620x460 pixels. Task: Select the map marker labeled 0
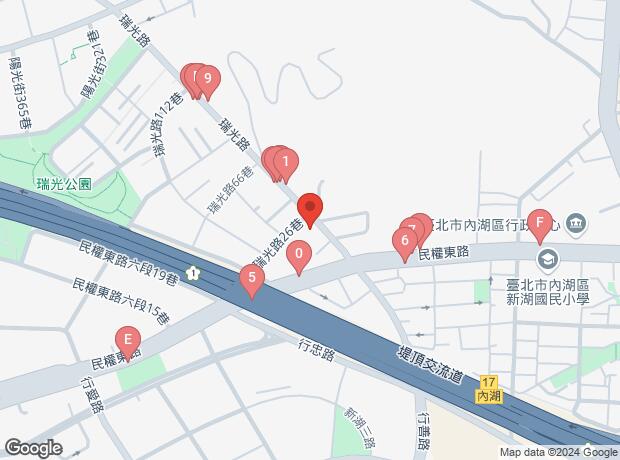click(x=298, y=256)
